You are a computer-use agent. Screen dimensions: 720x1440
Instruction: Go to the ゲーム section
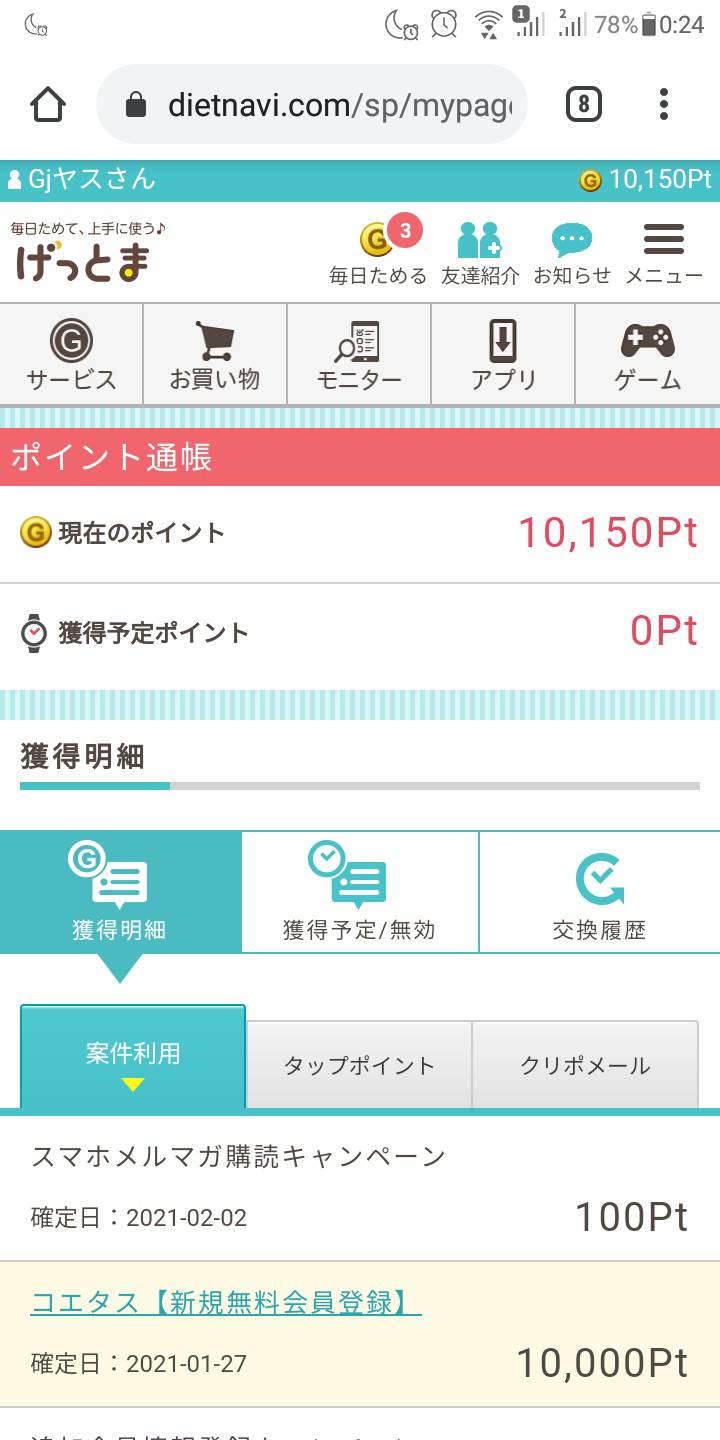coord(648,355)
